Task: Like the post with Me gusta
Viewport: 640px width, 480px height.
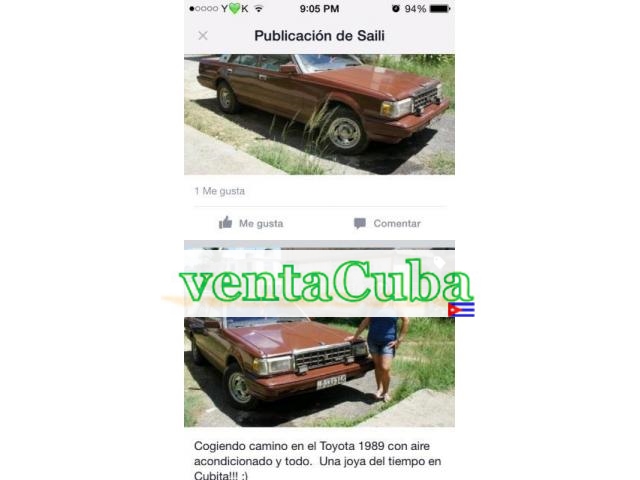Action: pyautogui.click(x=251, y=223)
